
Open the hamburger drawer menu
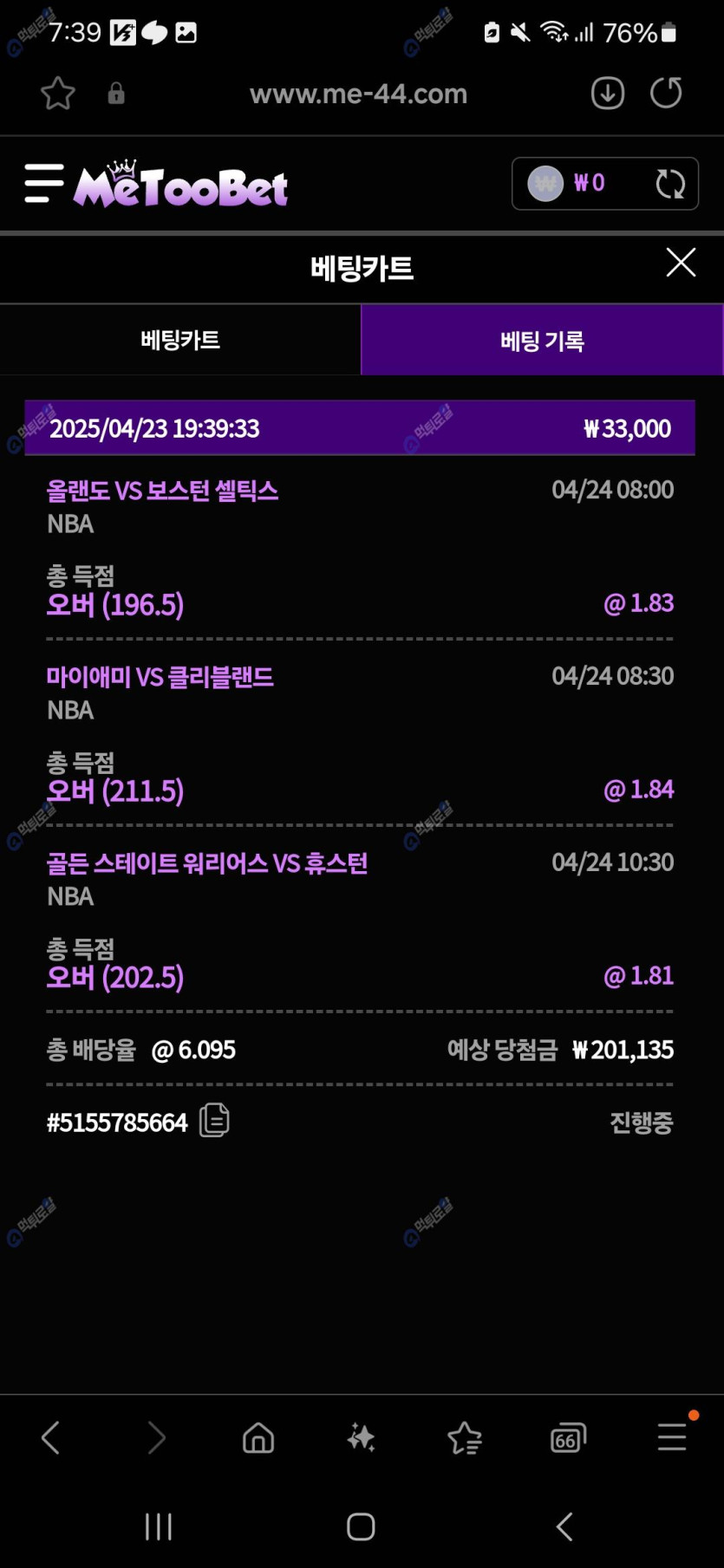[44, 183]
